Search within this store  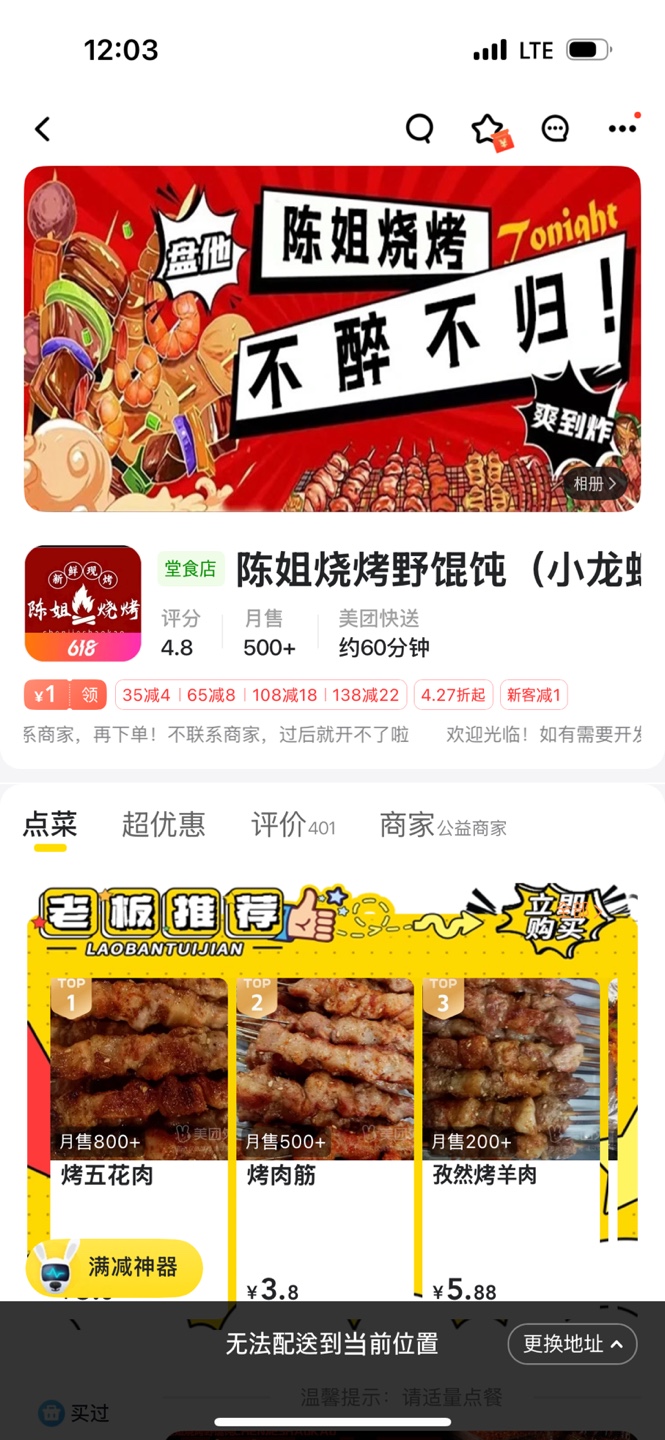coord(419,128)
